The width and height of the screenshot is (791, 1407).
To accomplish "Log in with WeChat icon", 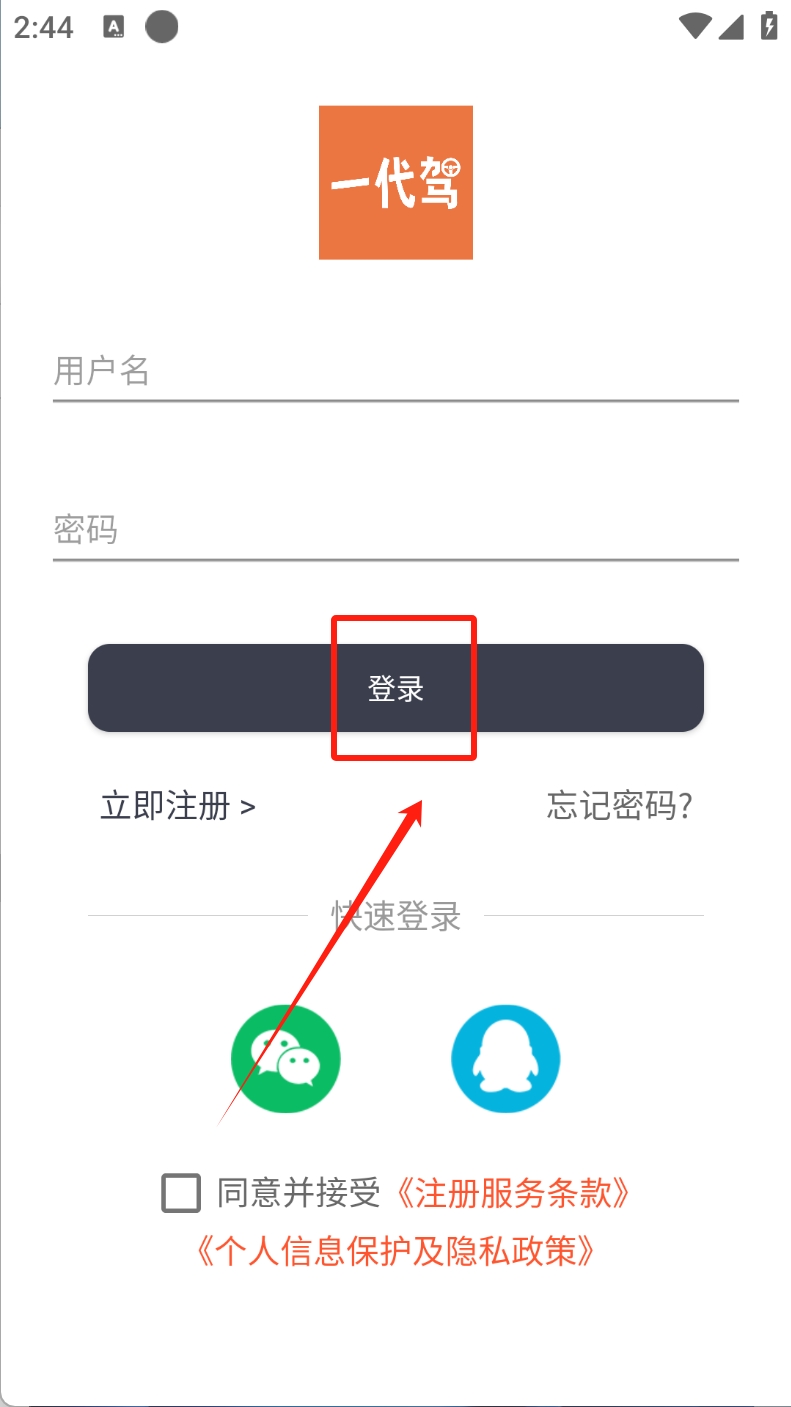I will click(286, 1059).
